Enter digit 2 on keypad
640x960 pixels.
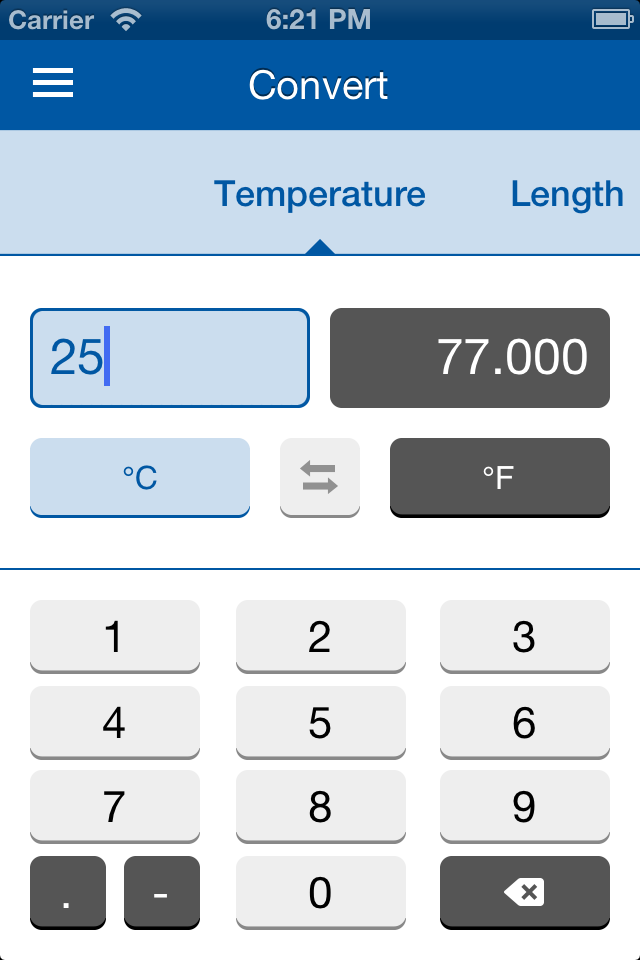(320, 637)
